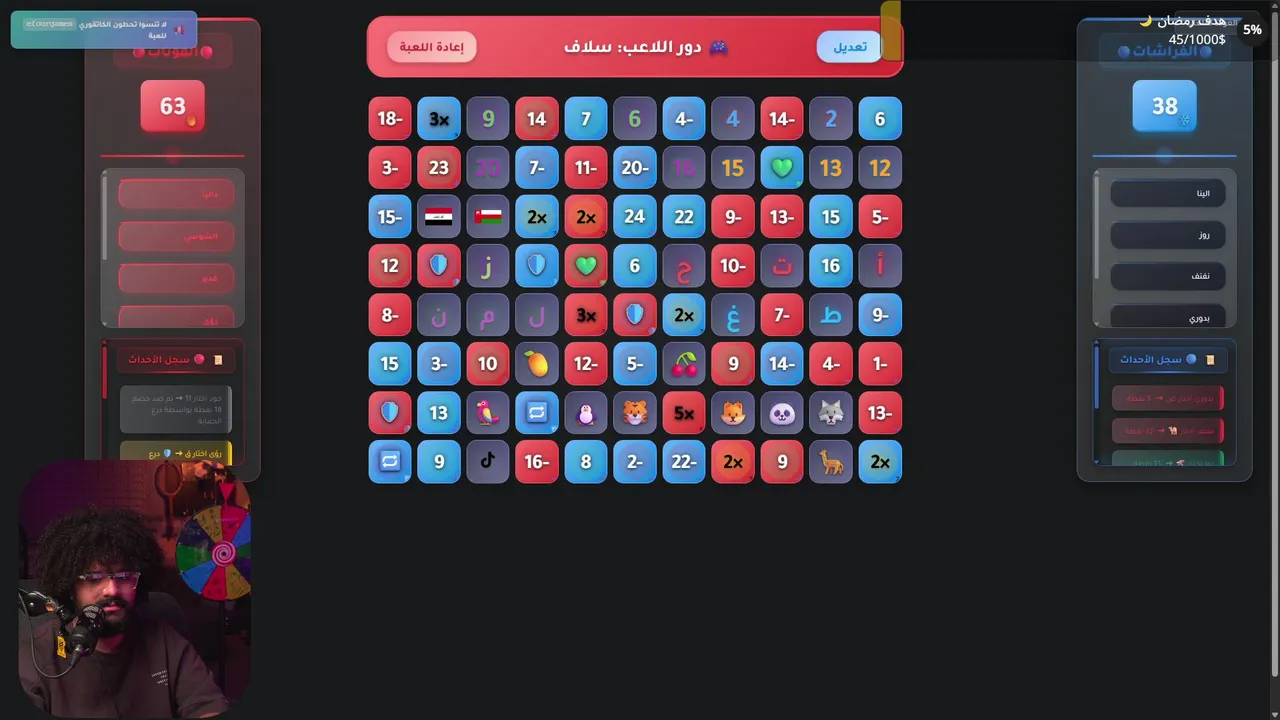Open the Iraq flag tile

[x=439, y=216]
